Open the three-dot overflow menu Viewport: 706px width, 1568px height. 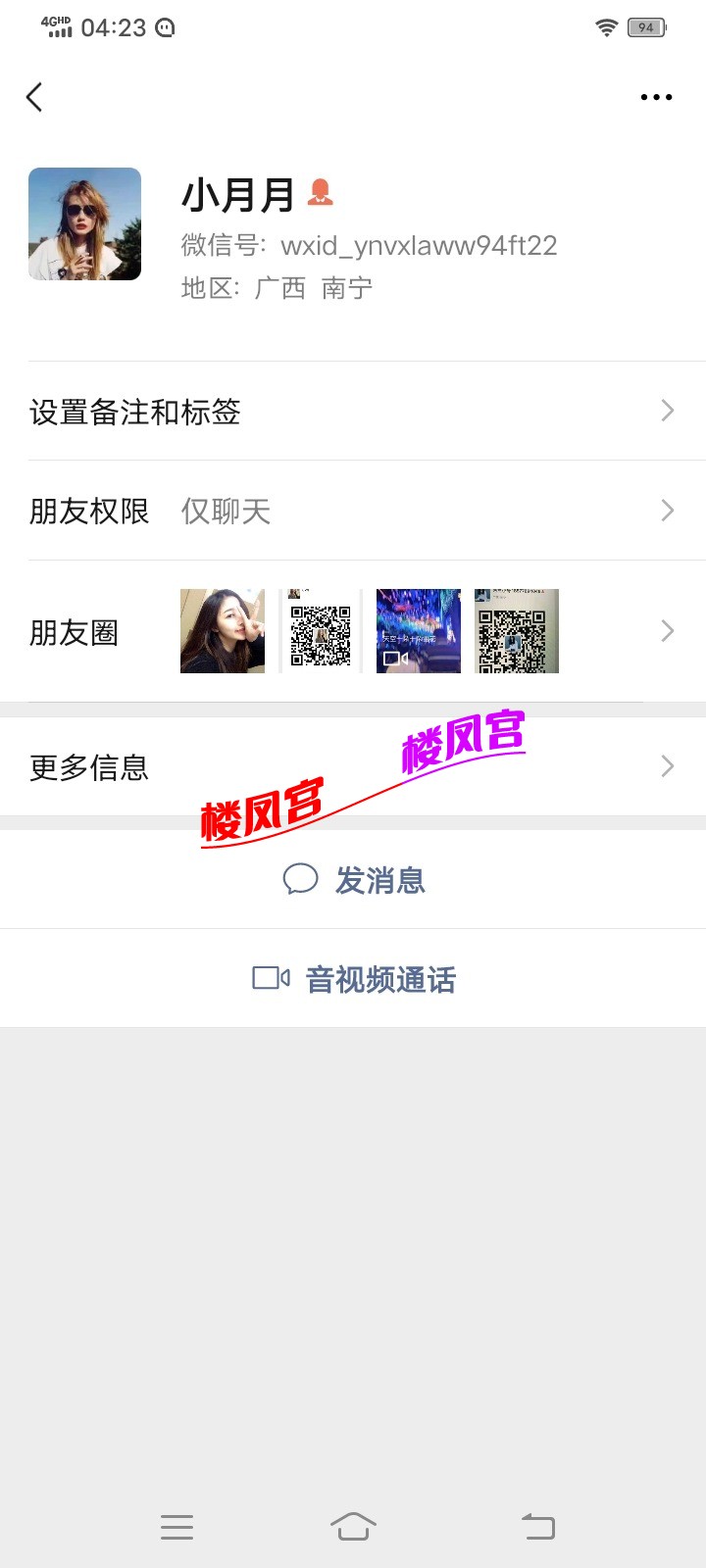[x=656, y=97]
